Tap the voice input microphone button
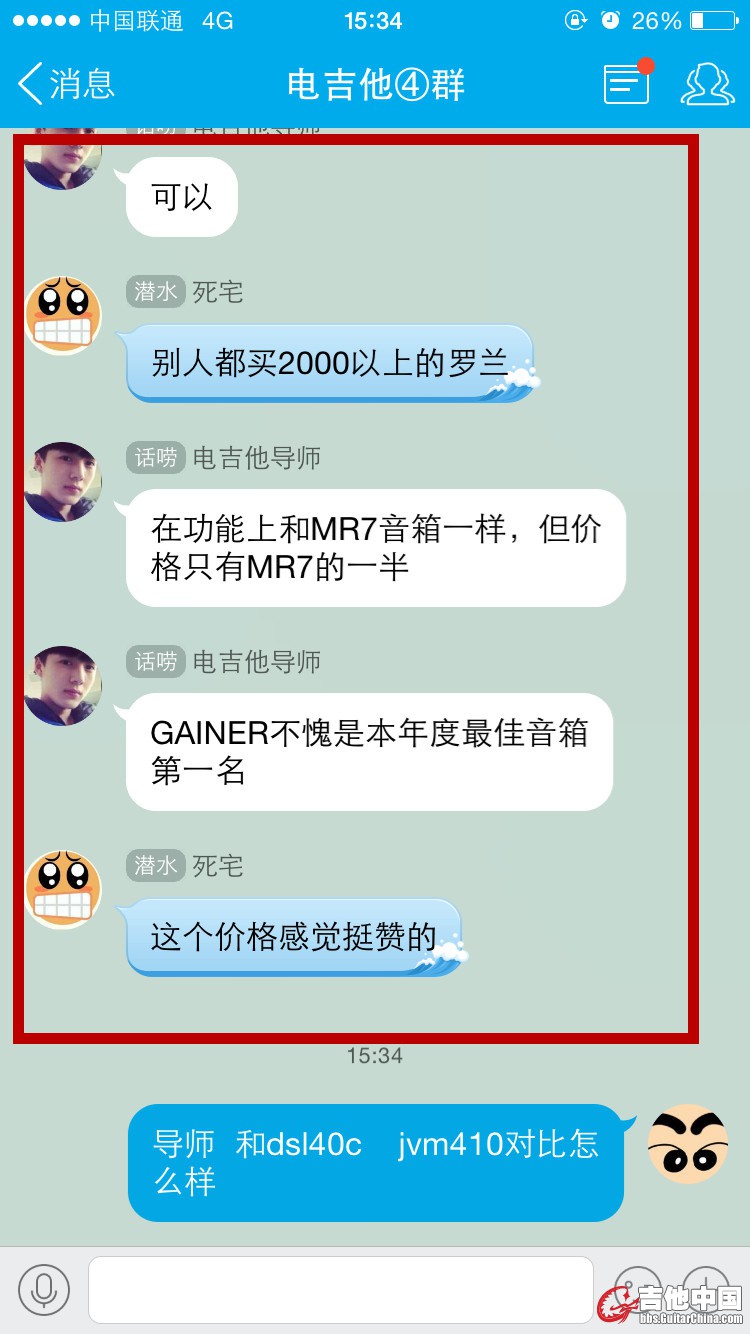 (x=44, y=1289)
